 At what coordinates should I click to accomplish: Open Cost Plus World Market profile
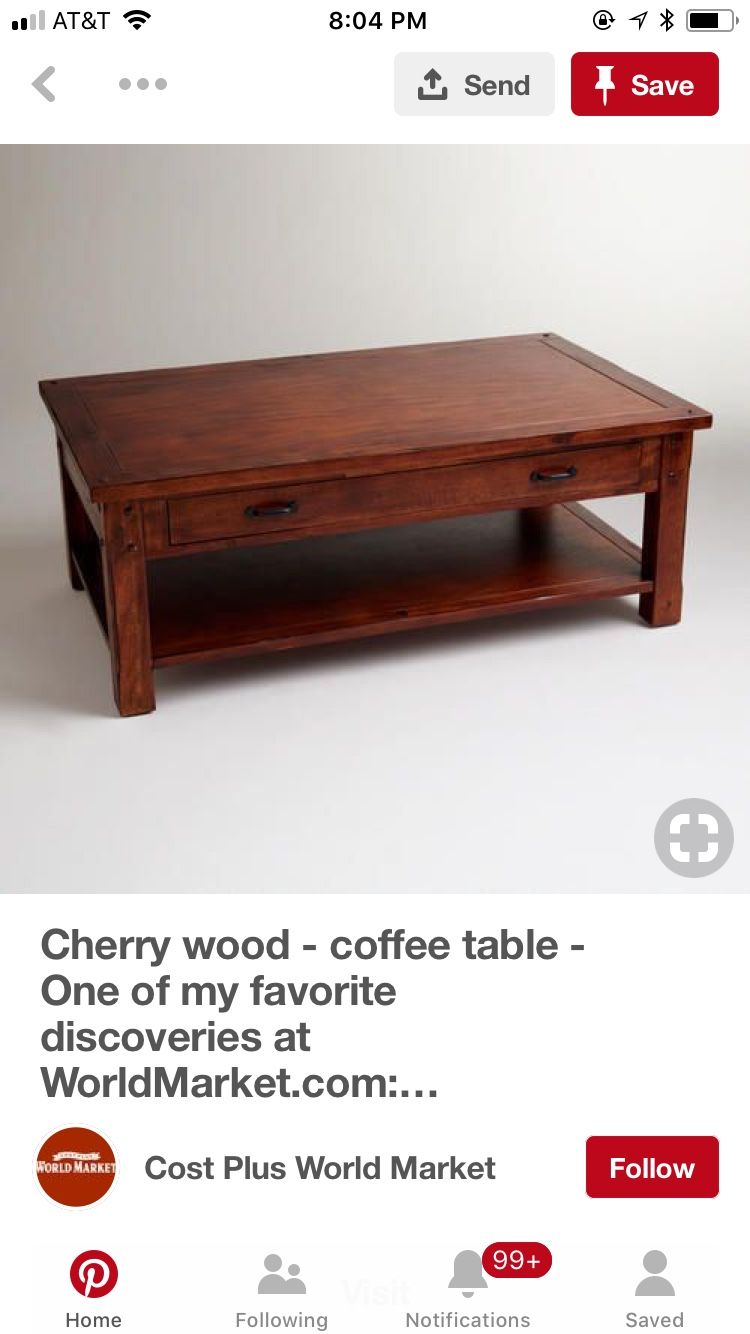point(320,1168)
